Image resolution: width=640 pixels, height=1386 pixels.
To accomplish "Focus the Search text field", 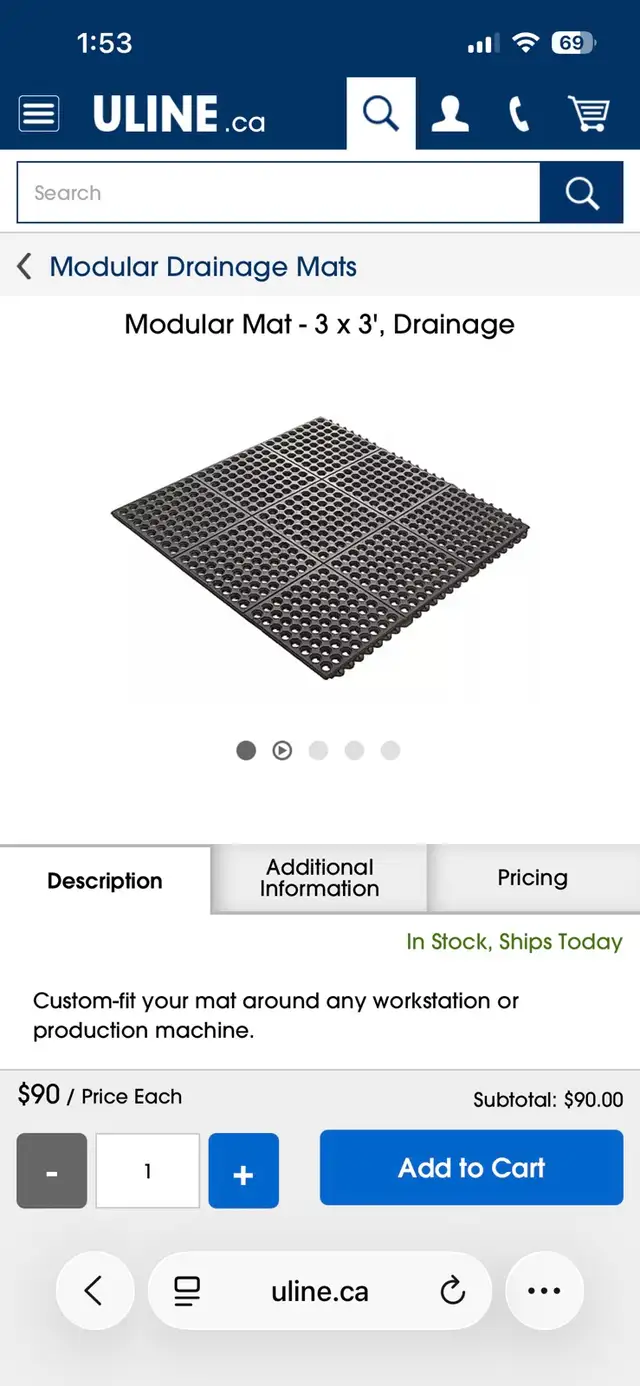I will tap(278, 193).
